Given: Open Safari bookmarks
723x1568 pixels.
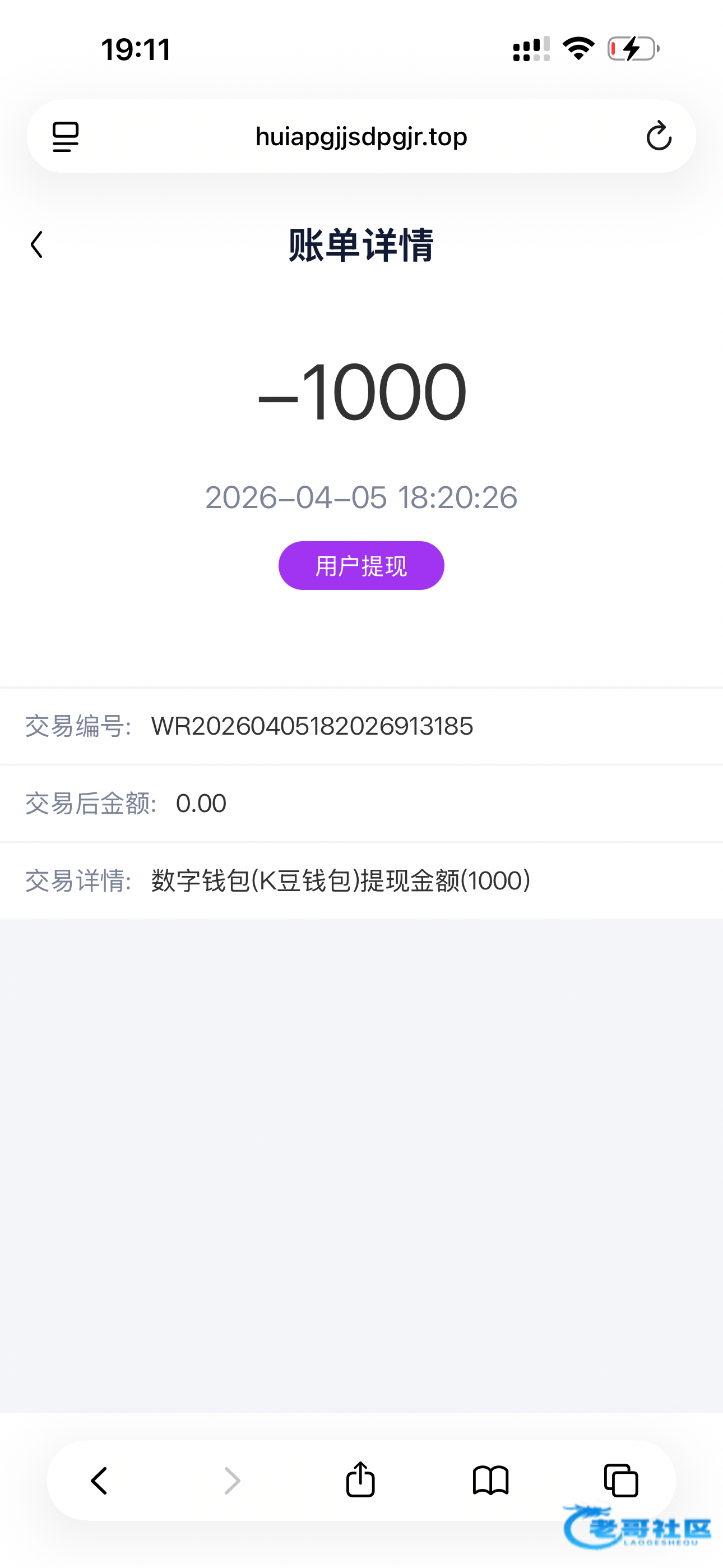Looking at the screenshot, I should click(490, 1481).
